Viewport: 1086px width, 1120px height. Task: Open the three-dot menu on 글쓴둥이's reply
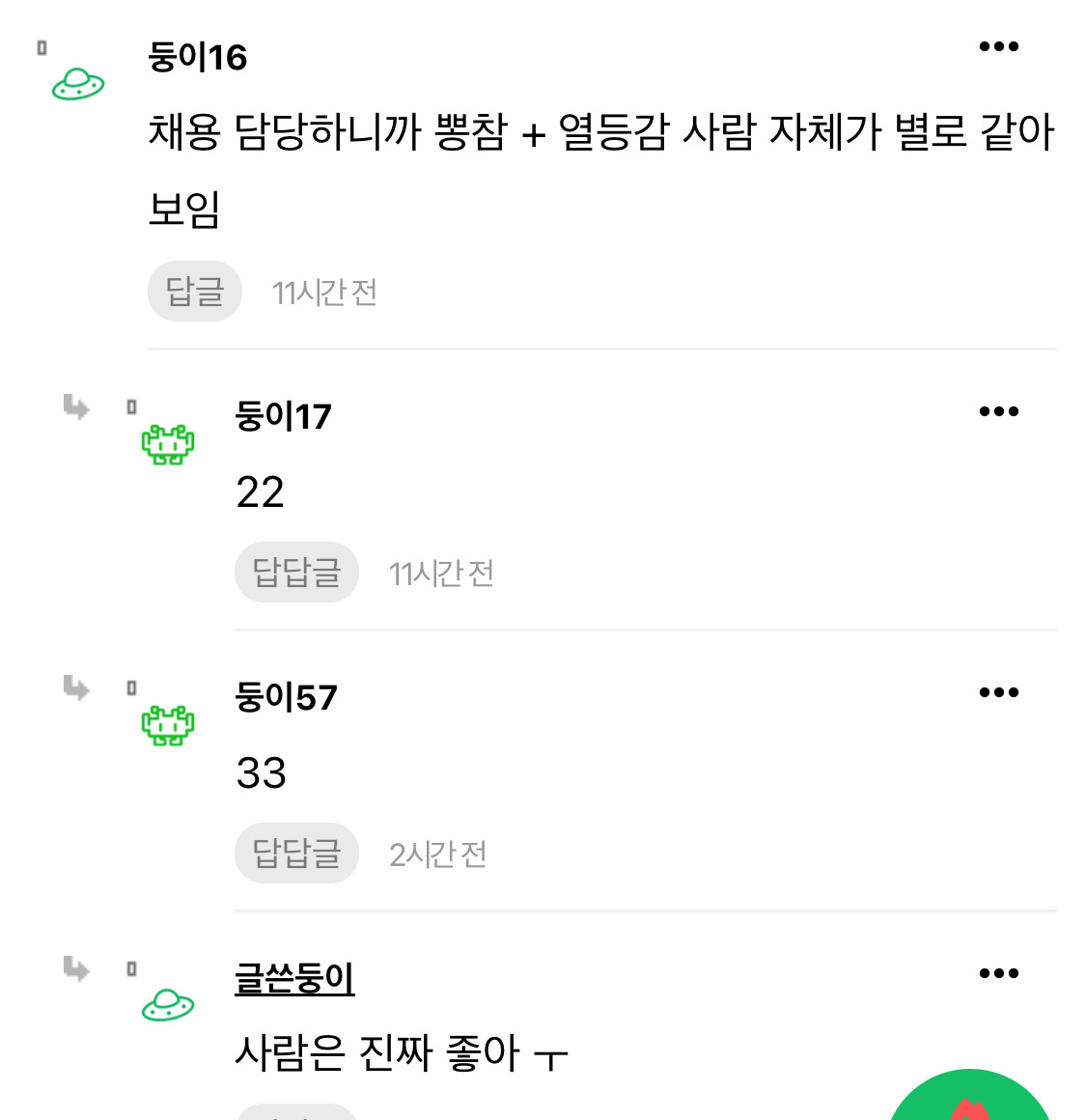(x=1000, y=972)
